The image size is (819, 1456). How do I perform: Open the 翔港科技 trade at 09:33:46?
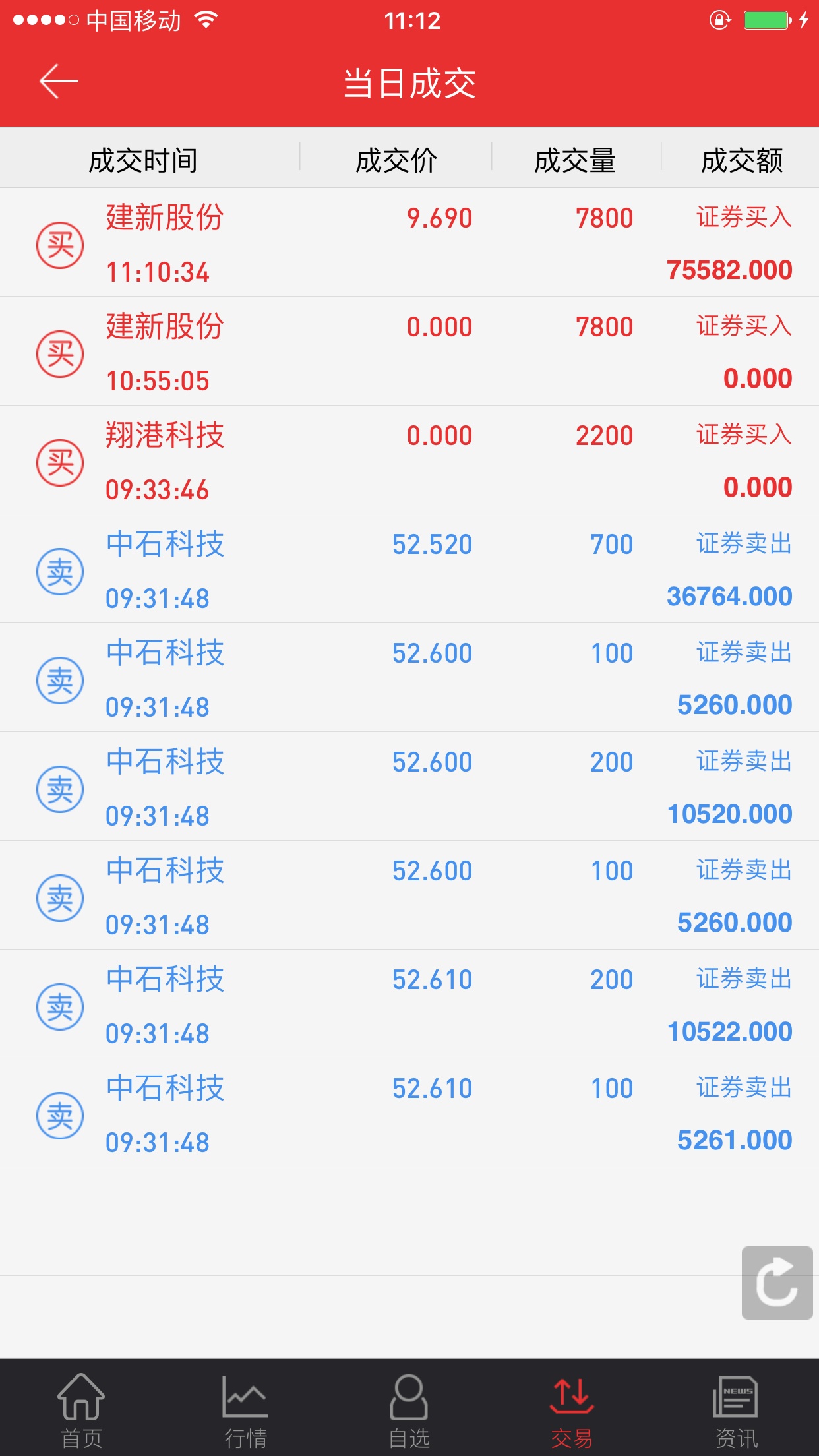point(409,460)
